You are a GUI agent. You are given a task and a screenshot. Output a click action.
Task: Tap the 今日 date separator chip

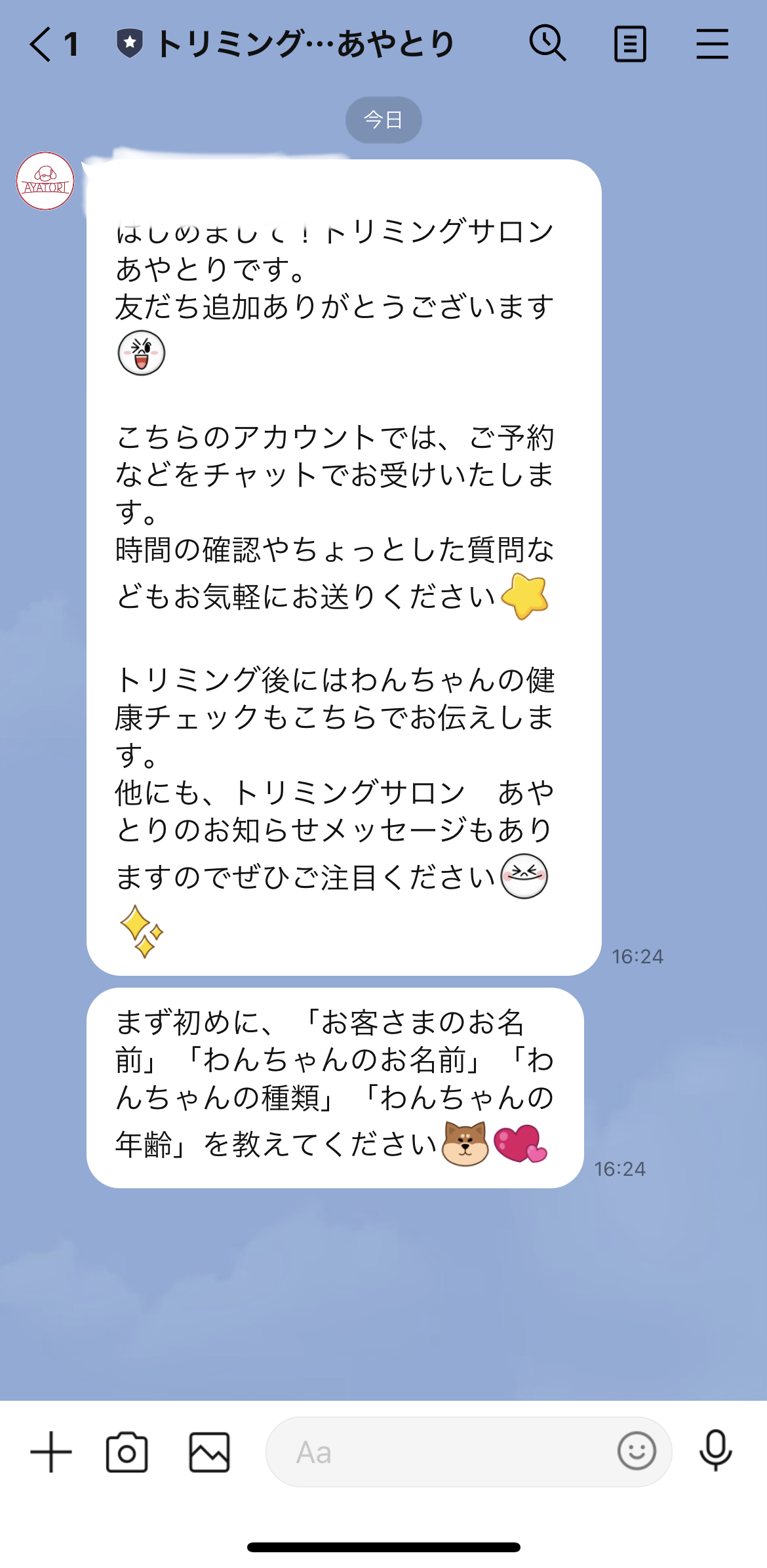point(383,119)
